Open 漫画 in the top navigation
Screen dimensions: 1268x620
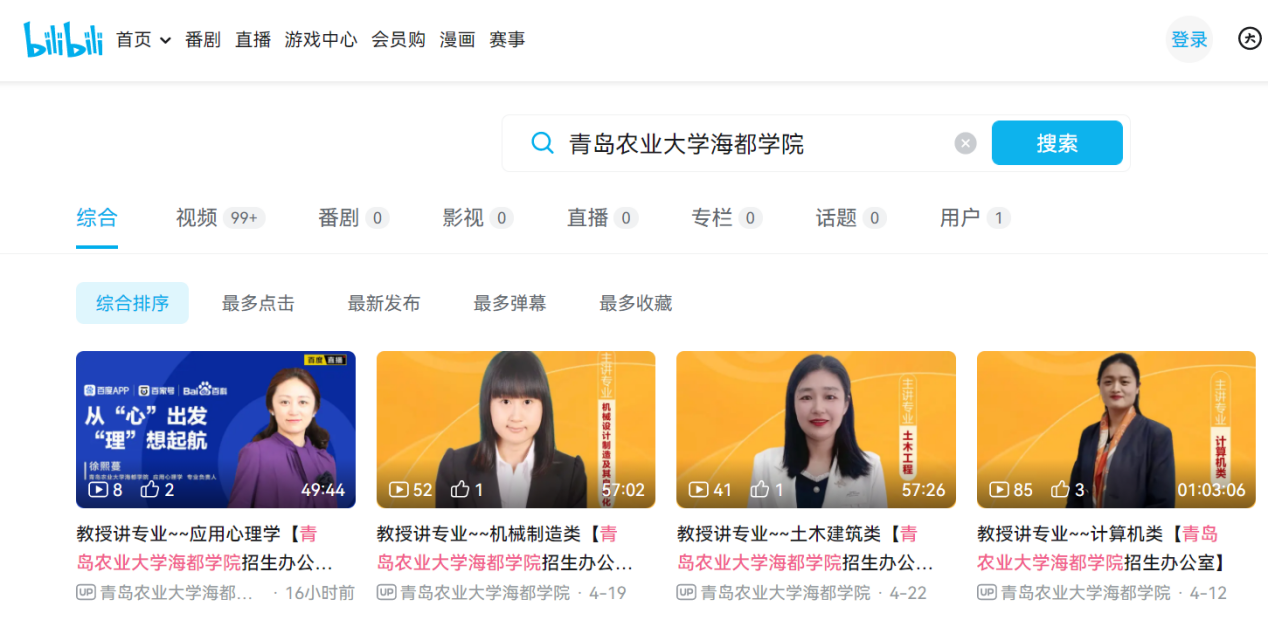(457, 40)
